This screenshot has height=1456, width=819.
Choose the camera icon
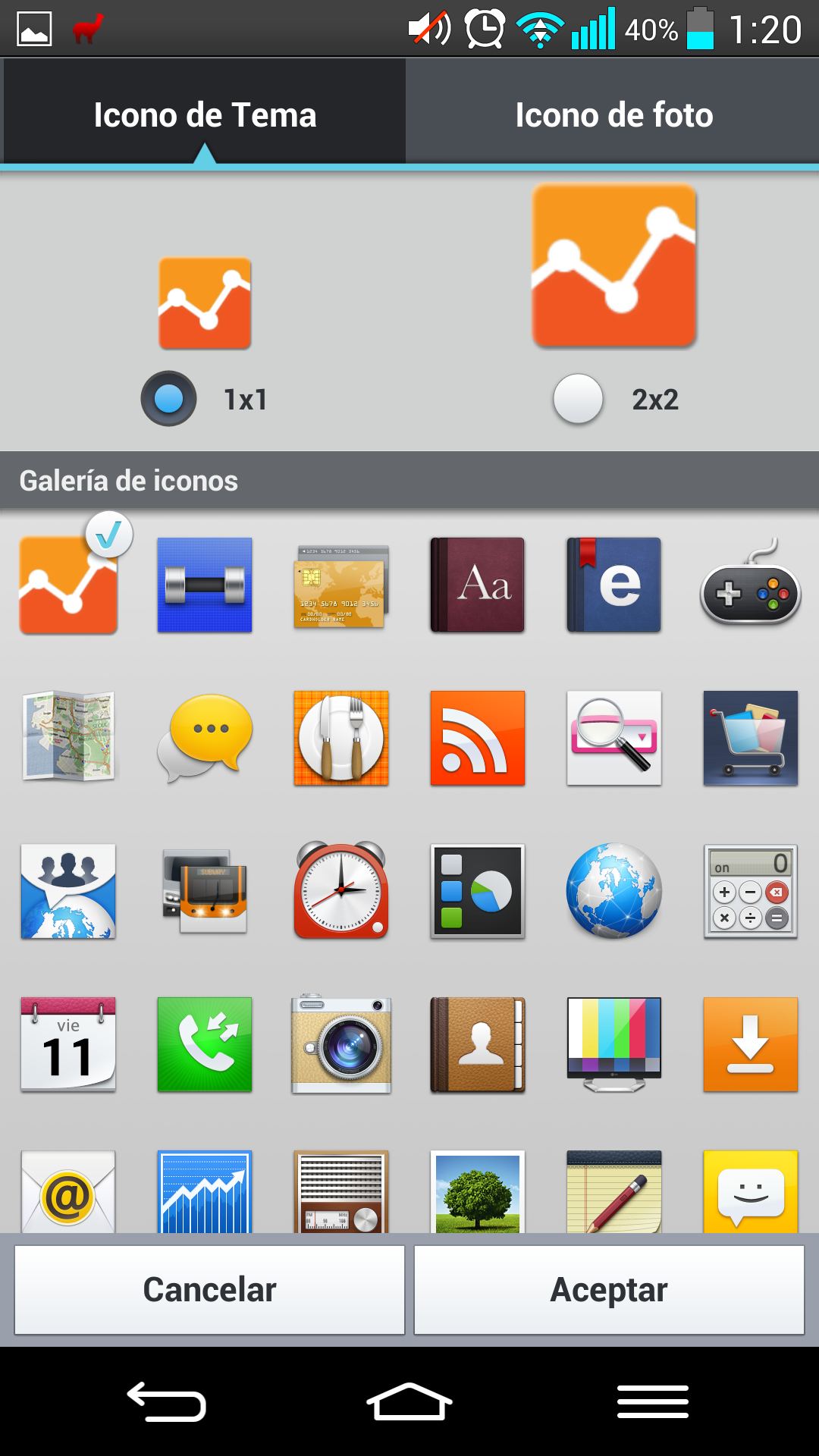click(341, 1044)
